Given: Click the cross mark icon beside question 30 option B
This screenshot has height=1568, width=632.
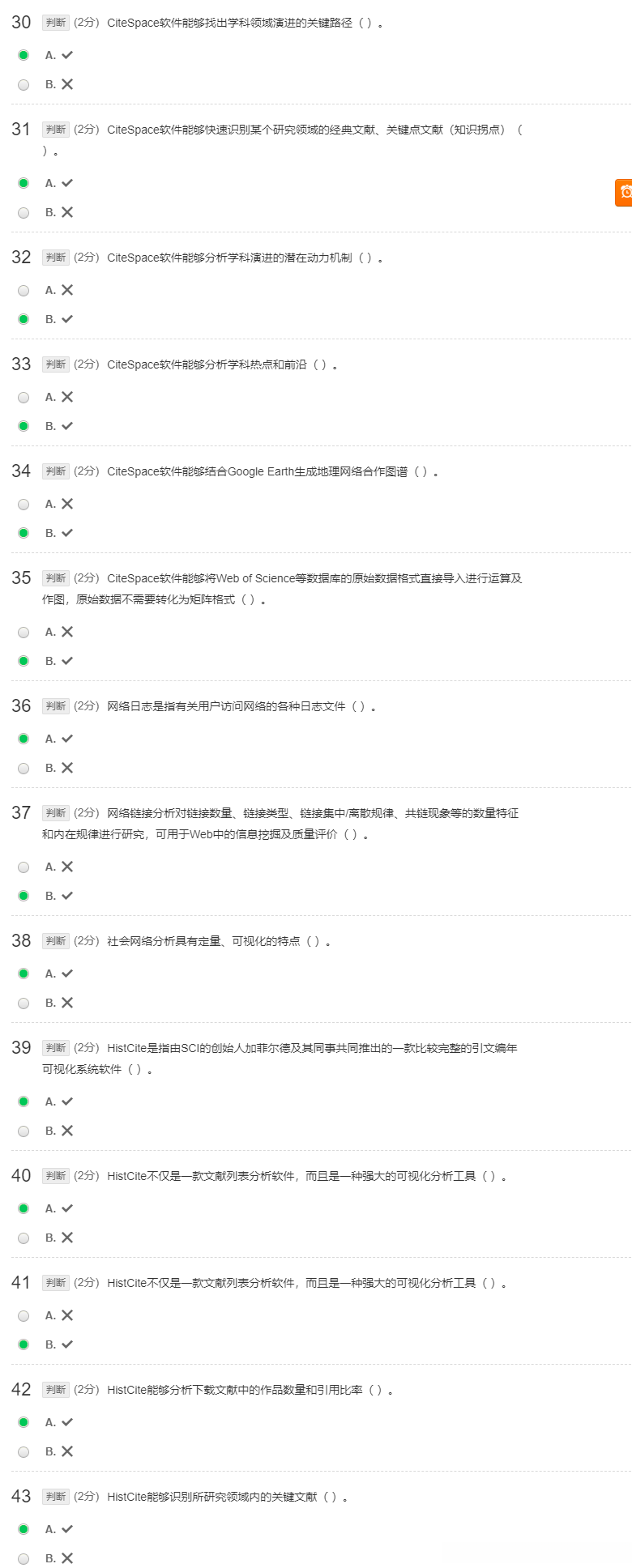Looking at the screenshot, I should 67,83.
